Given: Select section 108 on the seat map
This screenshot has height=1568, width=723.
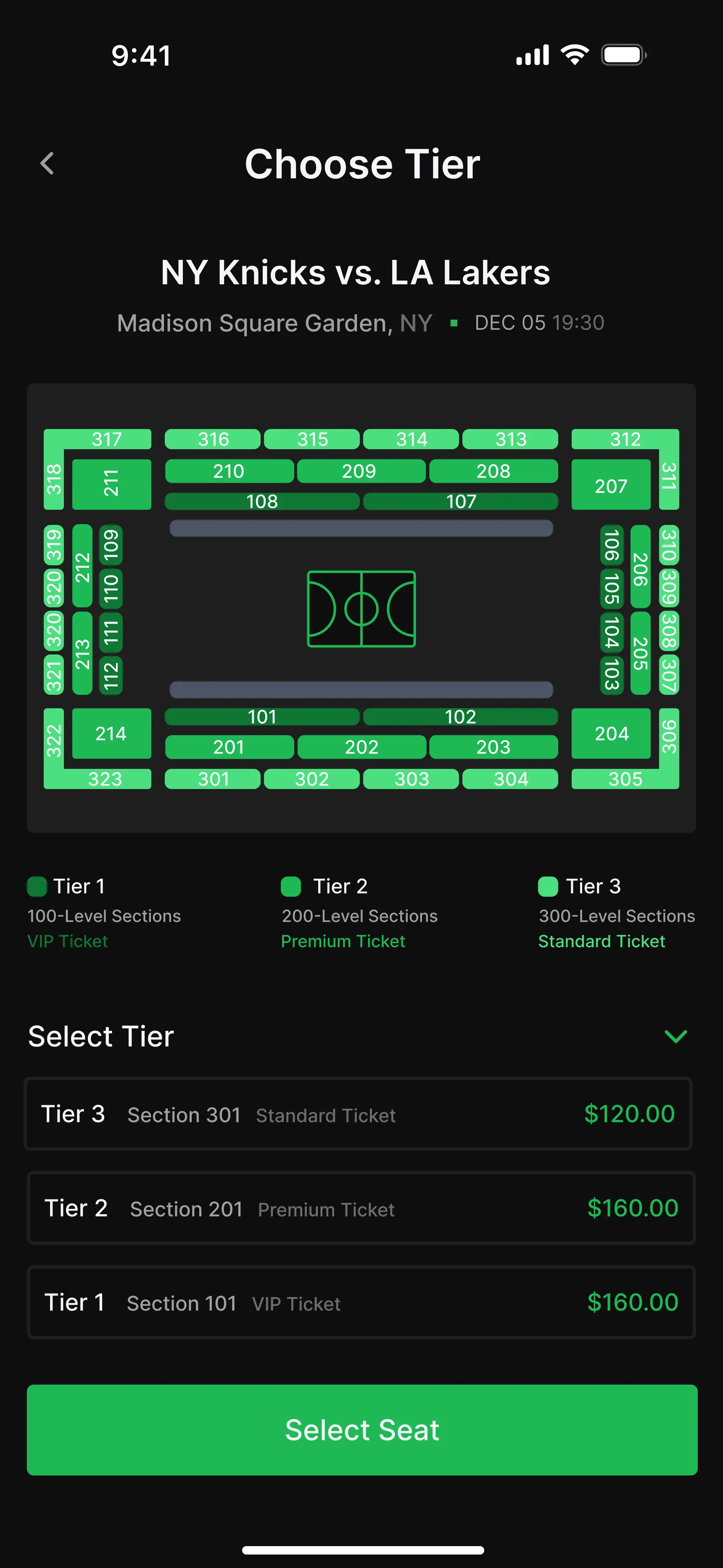Looking at the screenshot, I should [x=262, y=501].
